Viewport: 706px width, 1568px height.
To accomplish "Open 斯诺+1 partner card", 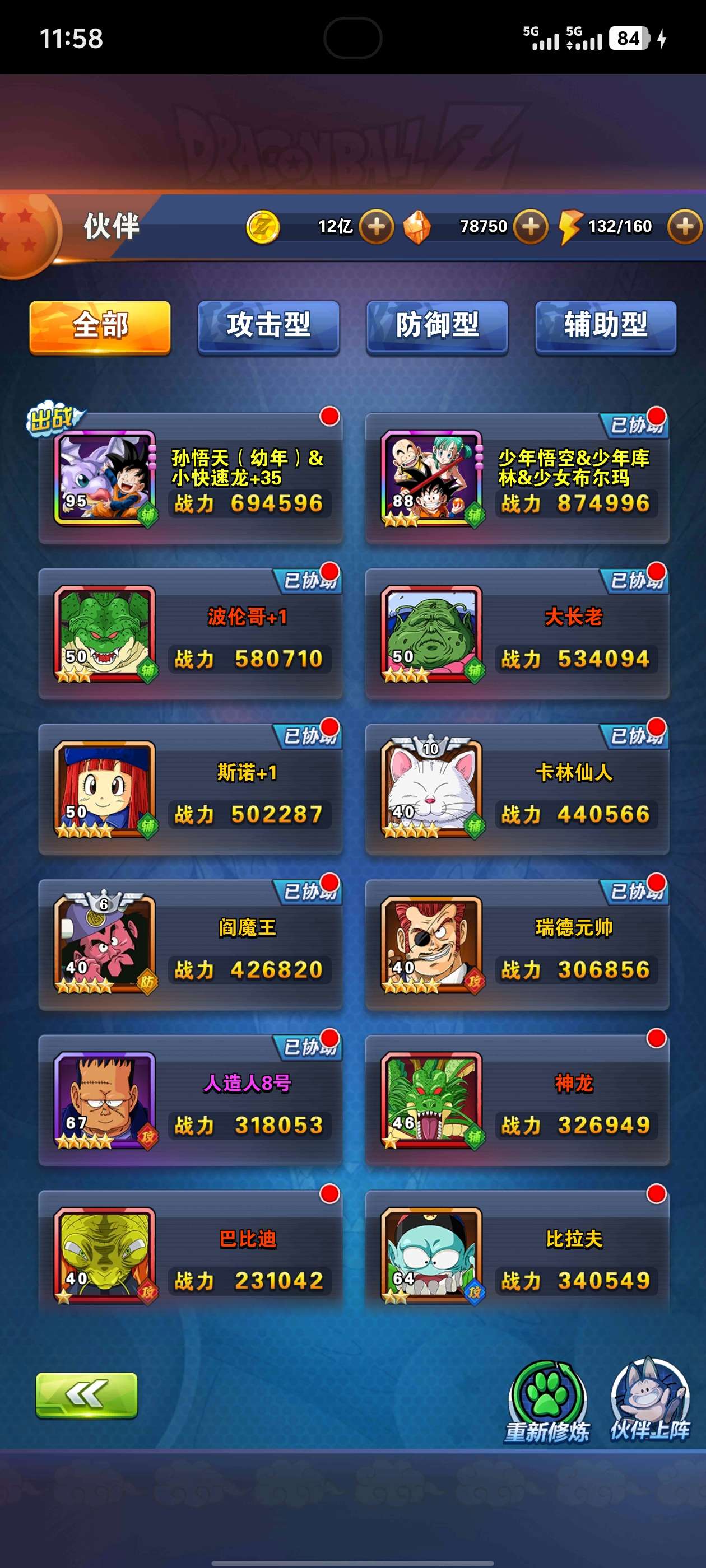I will (x=190, y=790).
